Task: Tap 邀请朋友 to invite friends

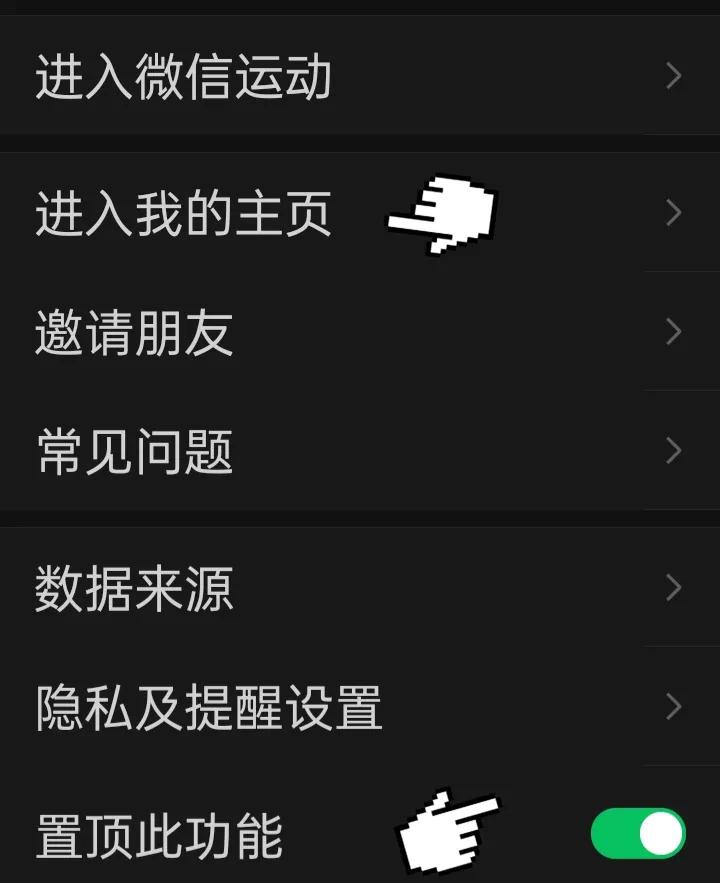Action: (x=135, y=334)
